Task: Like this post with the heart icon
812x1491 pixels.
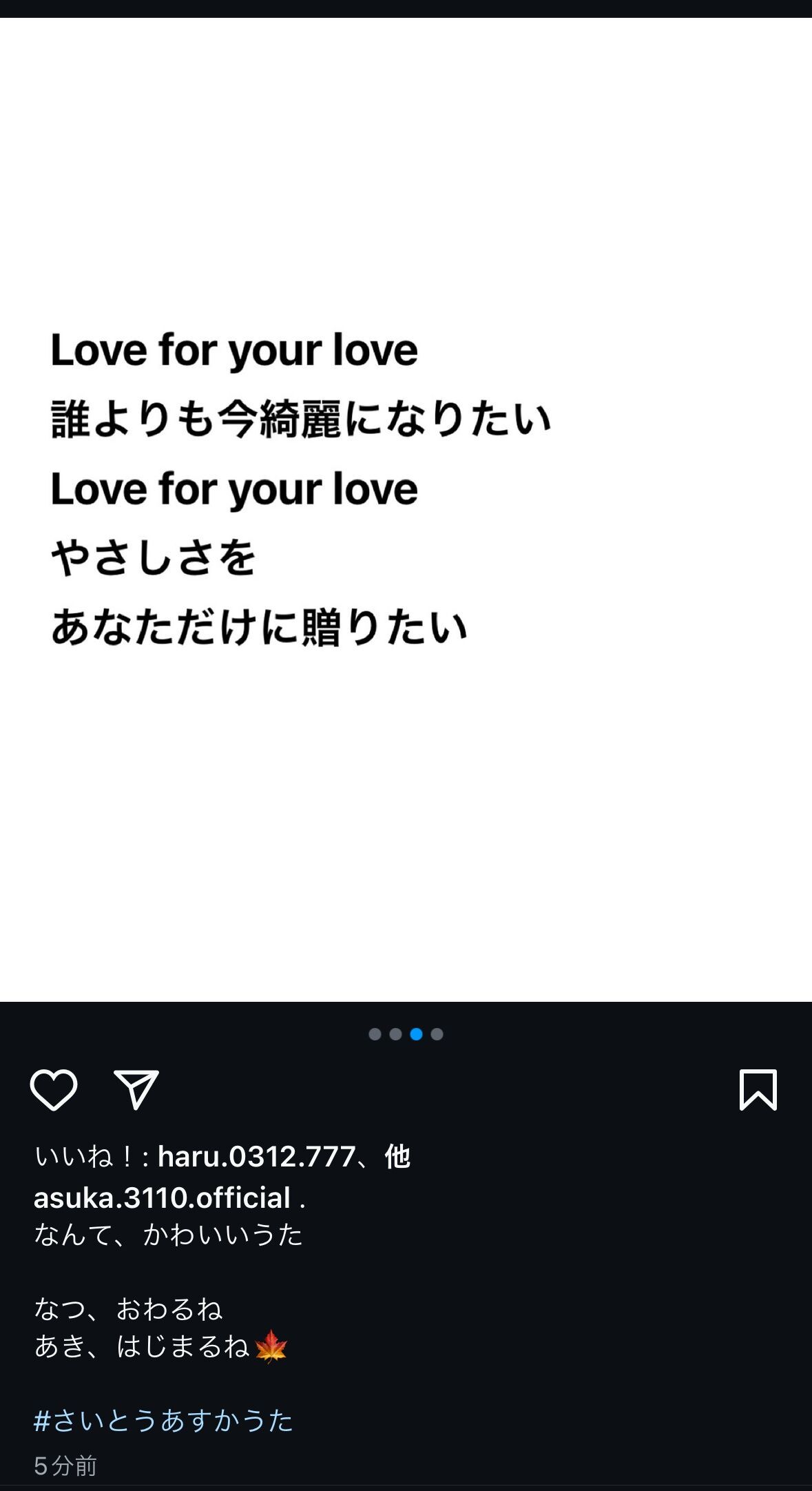Action: tap(54, 1090)
